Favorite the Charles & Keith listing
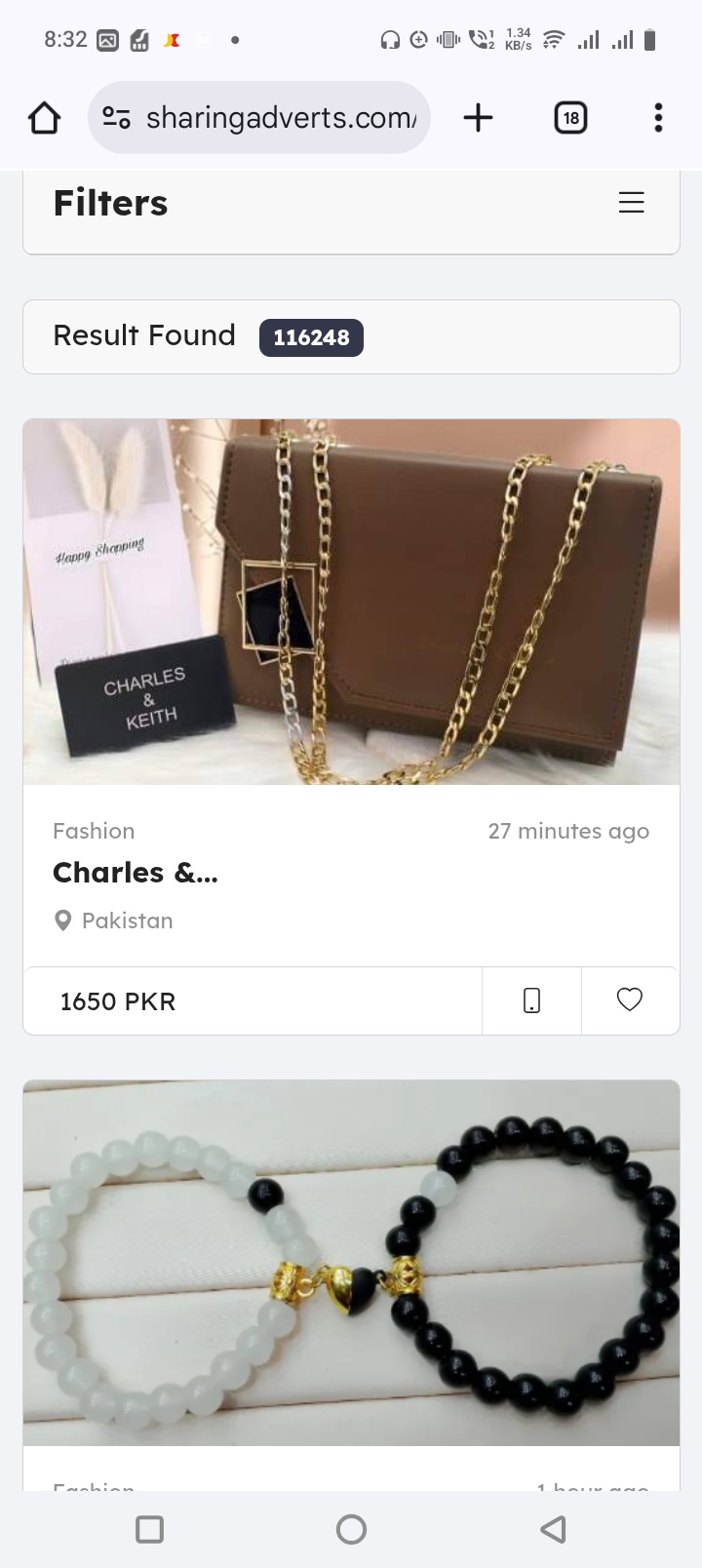Viewport: 702px width, 1568px height. click(x=630, y=1000)
